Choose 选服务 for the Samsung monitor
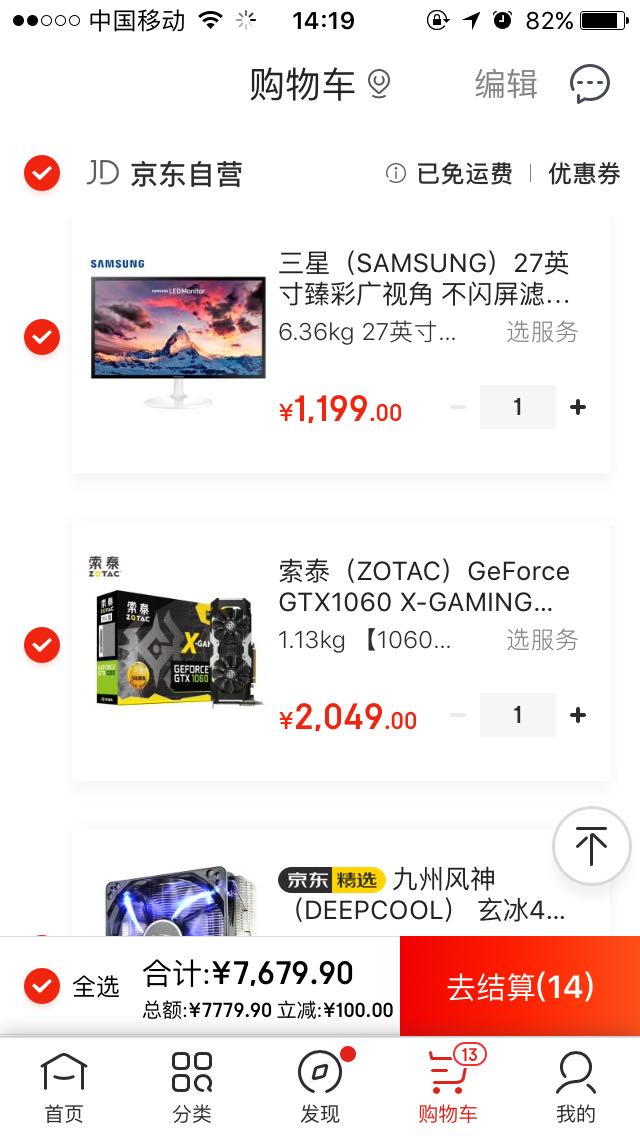 pos(542,332)
